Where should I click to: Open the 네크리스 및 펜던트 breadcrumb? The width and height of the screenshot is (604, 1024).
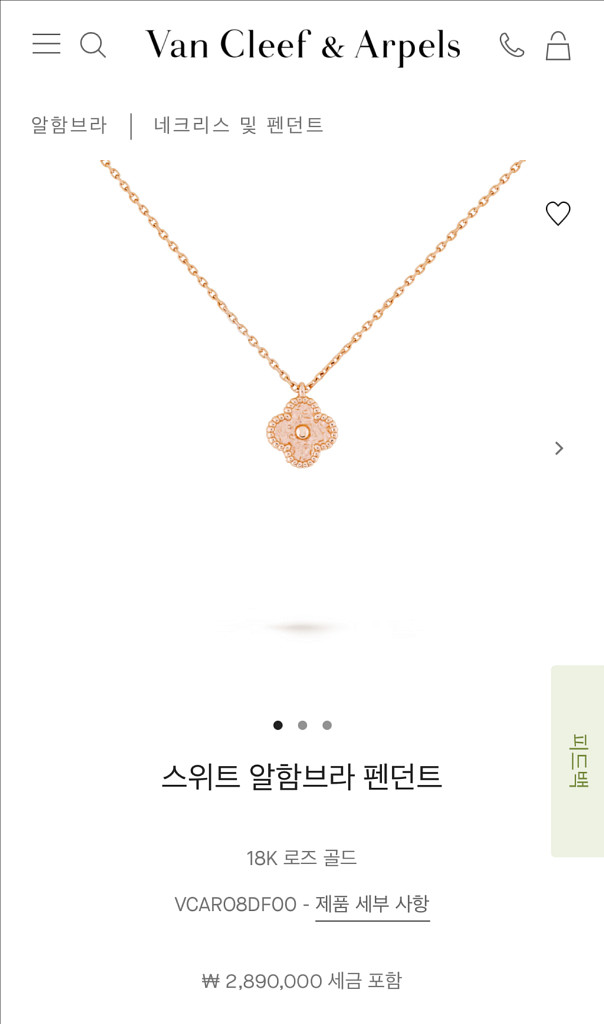pyautogui.click(x=238, y=125)
